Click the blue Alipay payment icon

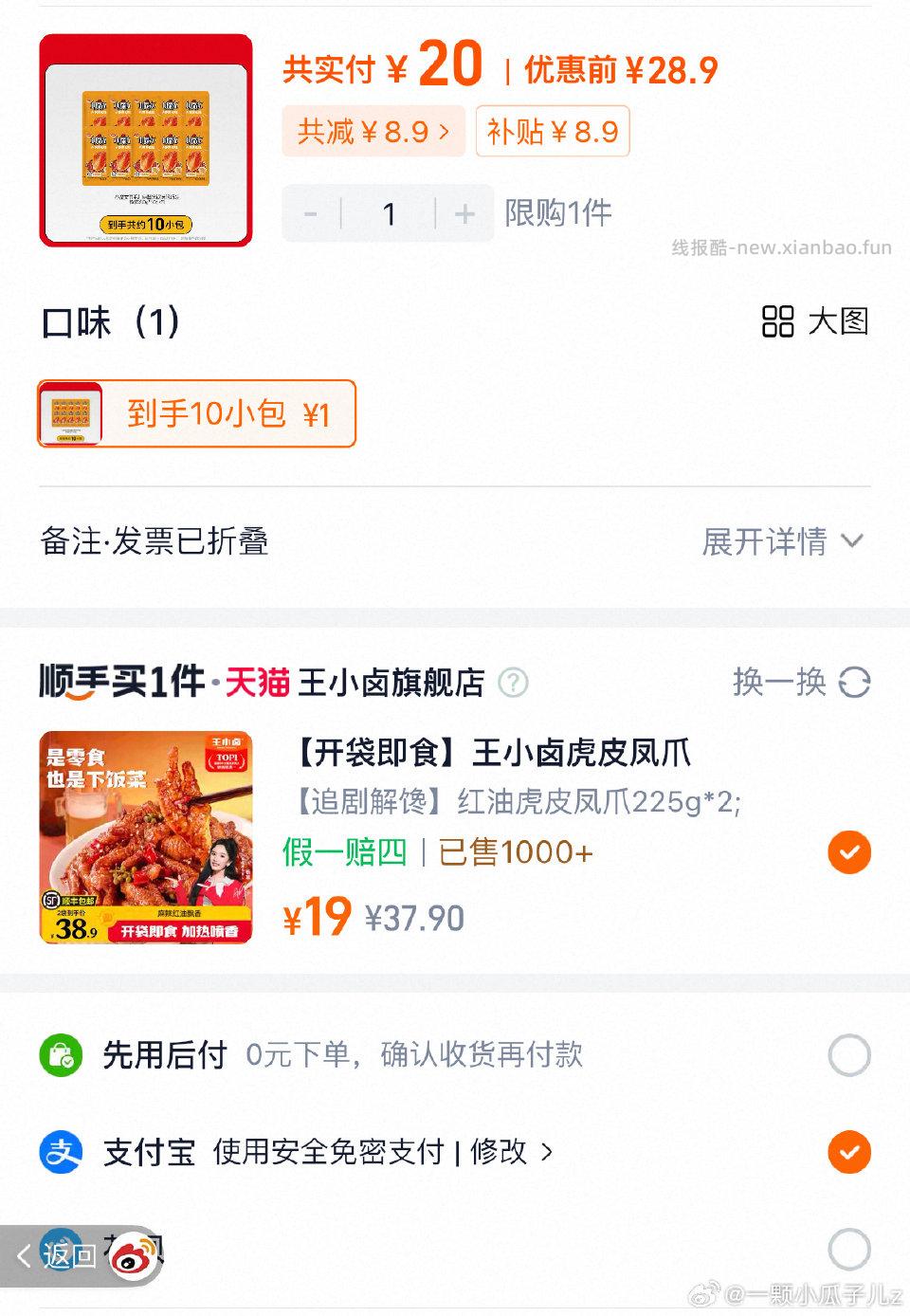(x=59, y=1152)
